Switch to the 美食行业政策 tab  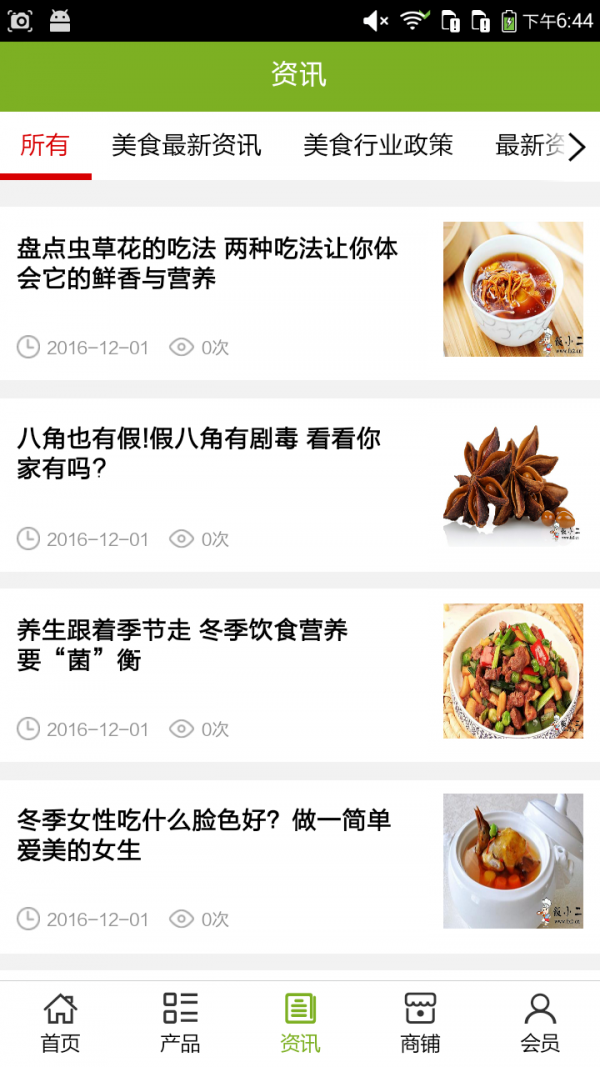tap(378, 146)
